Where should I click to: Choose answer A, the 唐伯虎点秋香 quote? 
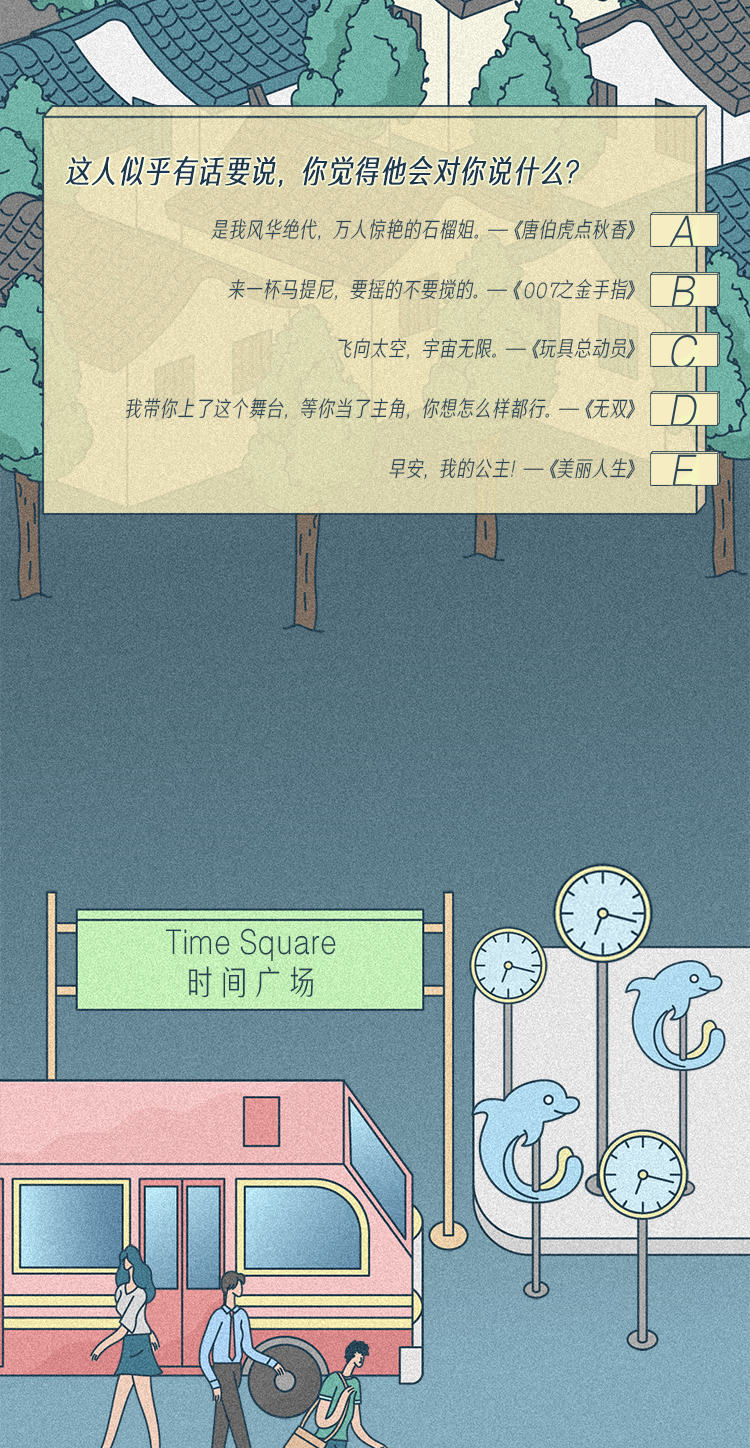(x=683, y=230)
